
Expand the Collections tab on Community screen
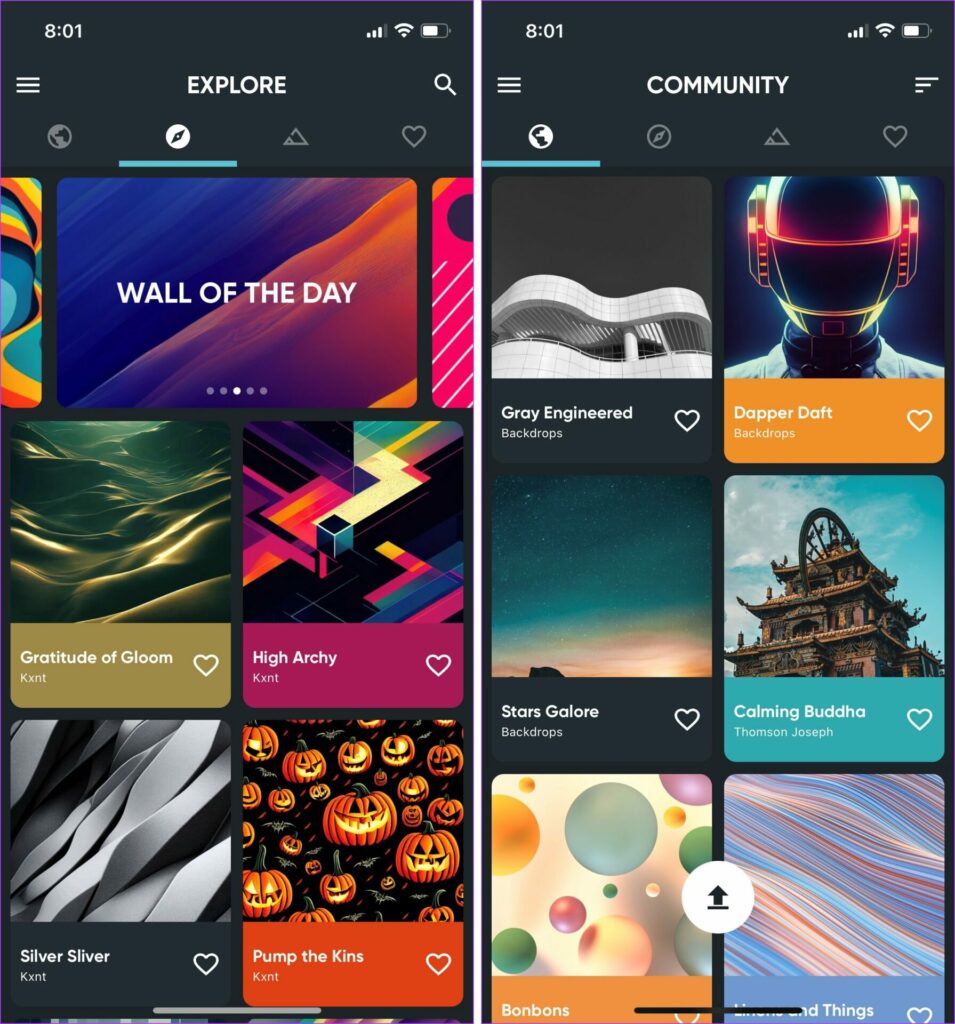(777, 136)
